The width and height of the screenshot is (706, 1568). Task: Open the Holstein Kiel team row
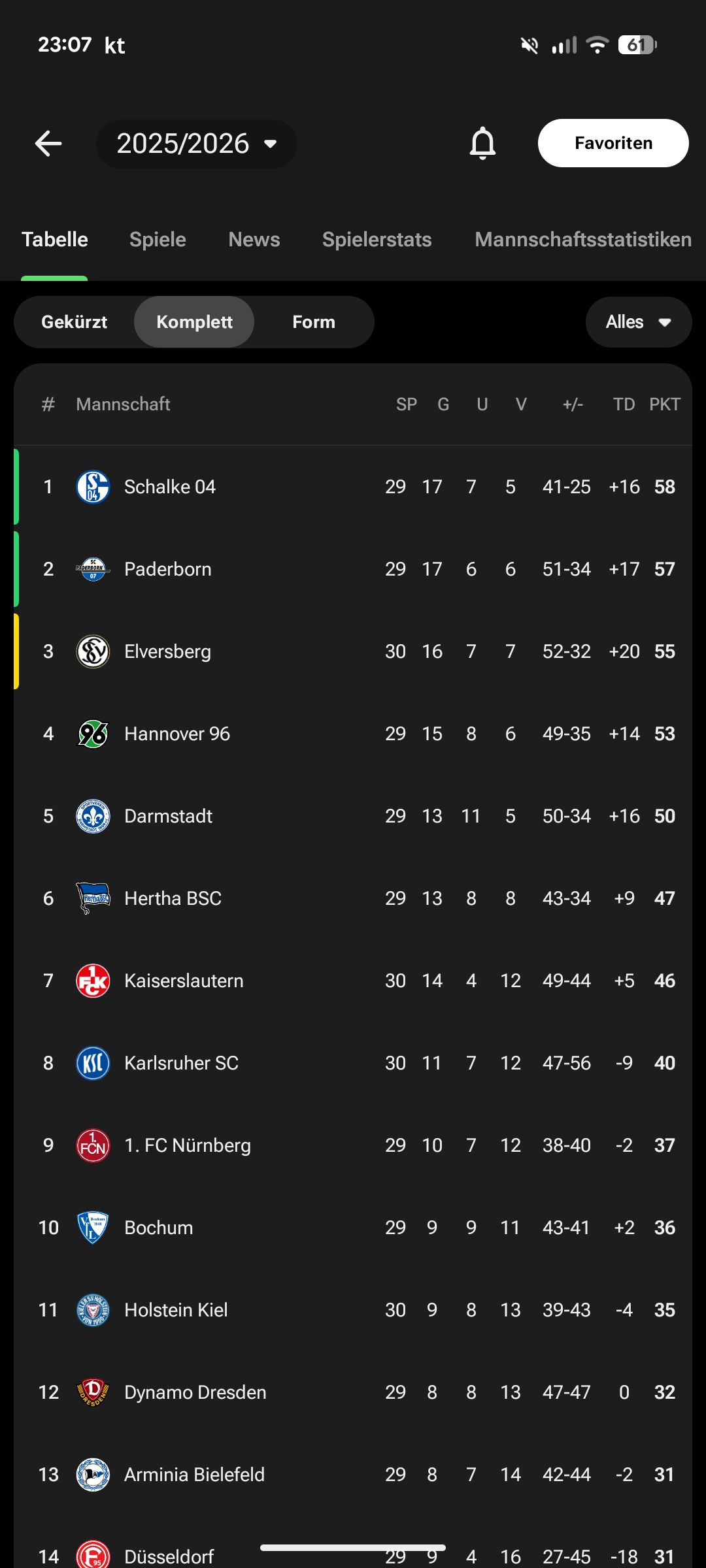click(175, 1310)
